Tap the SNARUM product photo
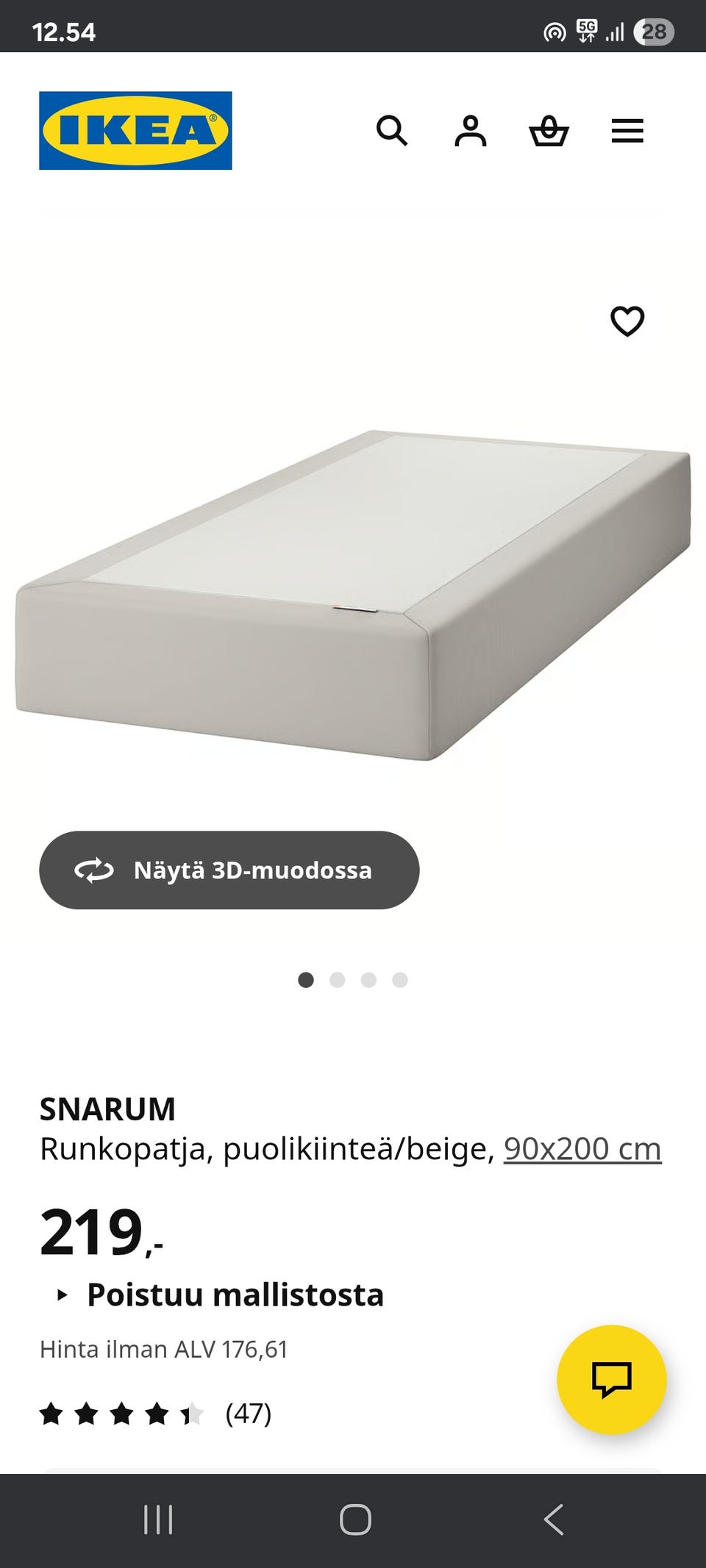The width and height of the screenshot is (706, 1568). coord(353,588)
